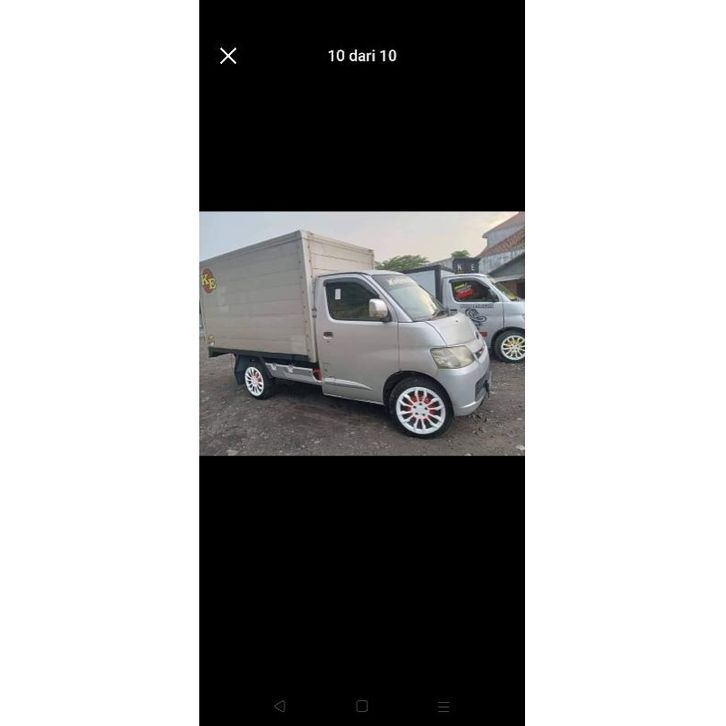This screenshot has height=726, width=726.
Task: Close the photo viewer
Action: 228,56
